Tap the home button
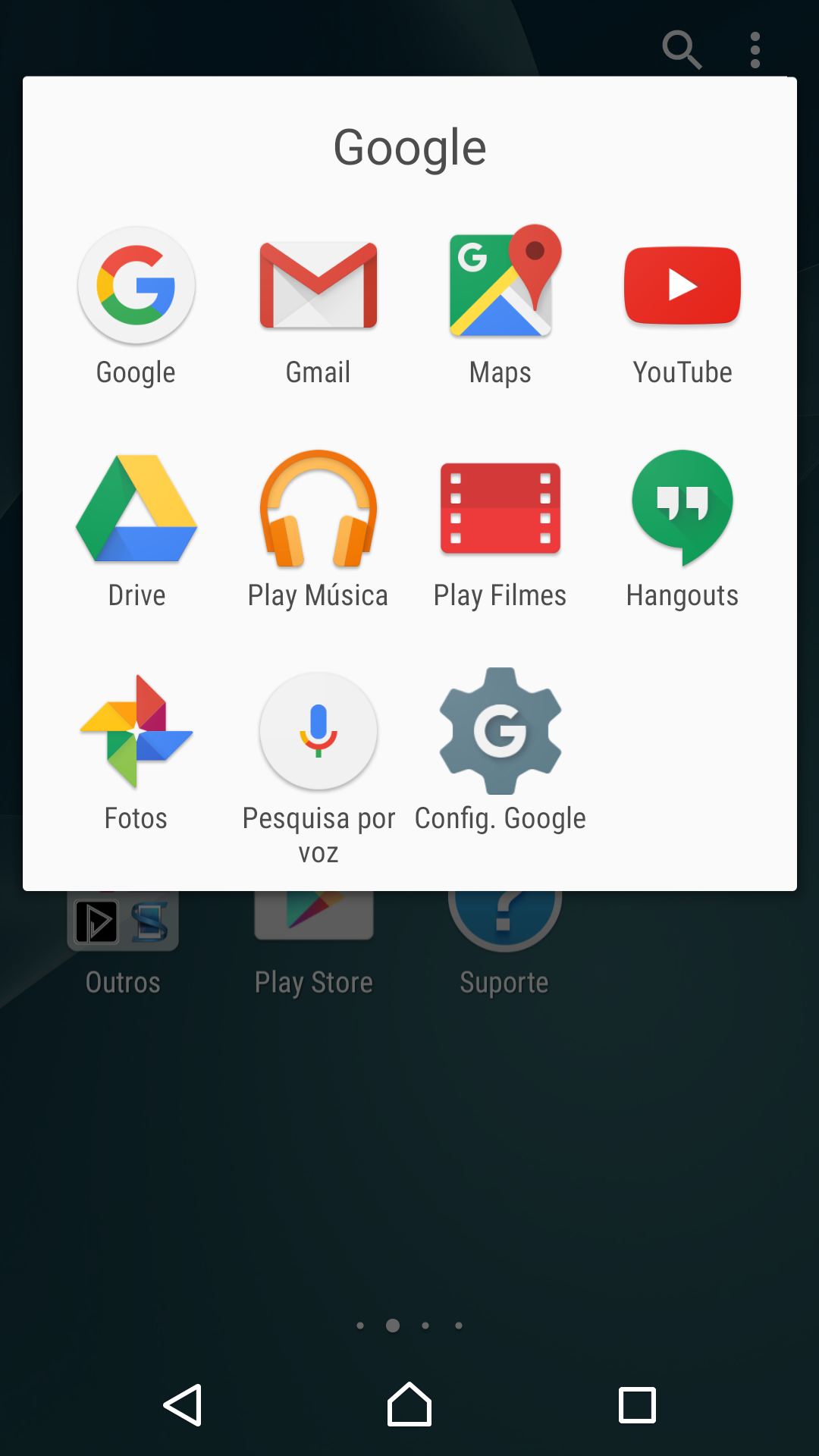Screen dimensions: 819x1456 (x=409, y=1404)
